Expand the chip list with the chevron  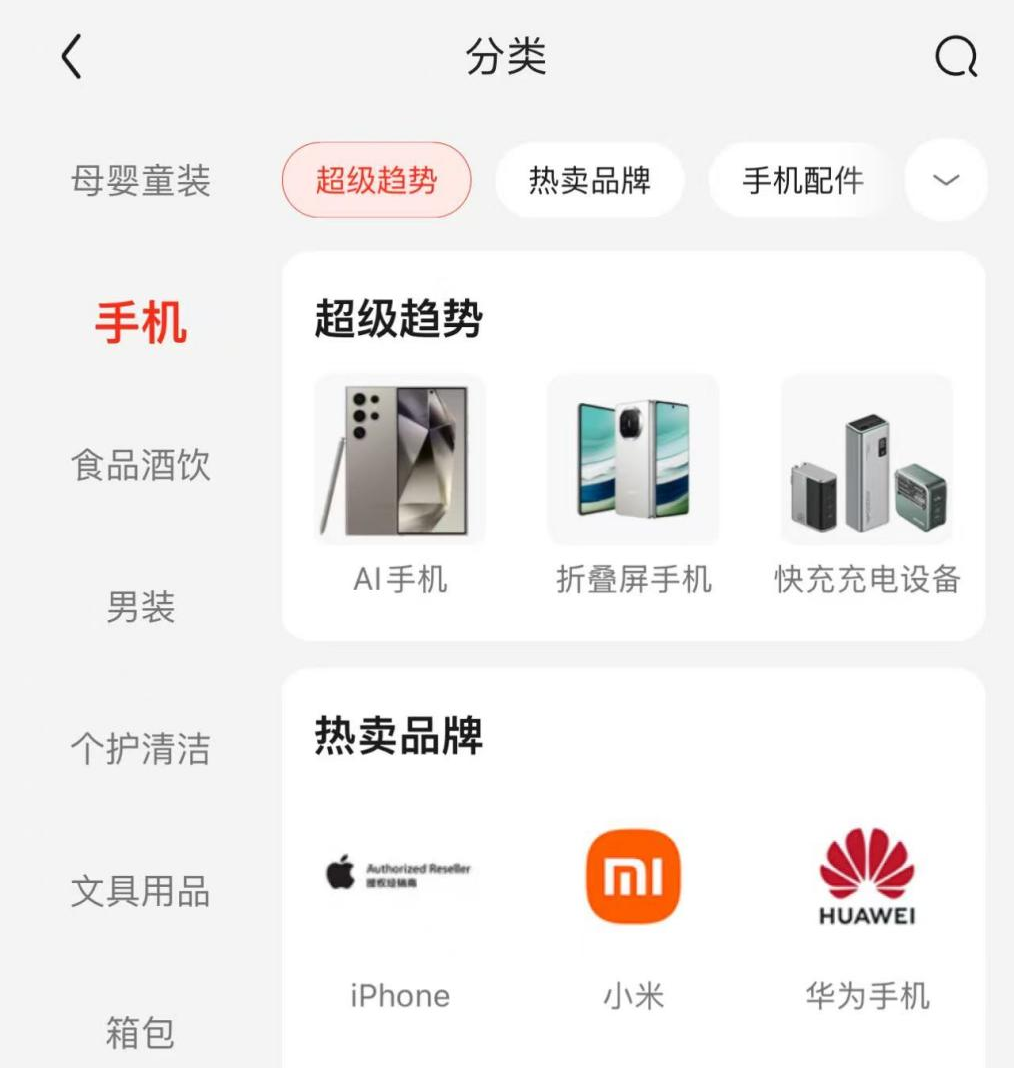click(945, 181)
